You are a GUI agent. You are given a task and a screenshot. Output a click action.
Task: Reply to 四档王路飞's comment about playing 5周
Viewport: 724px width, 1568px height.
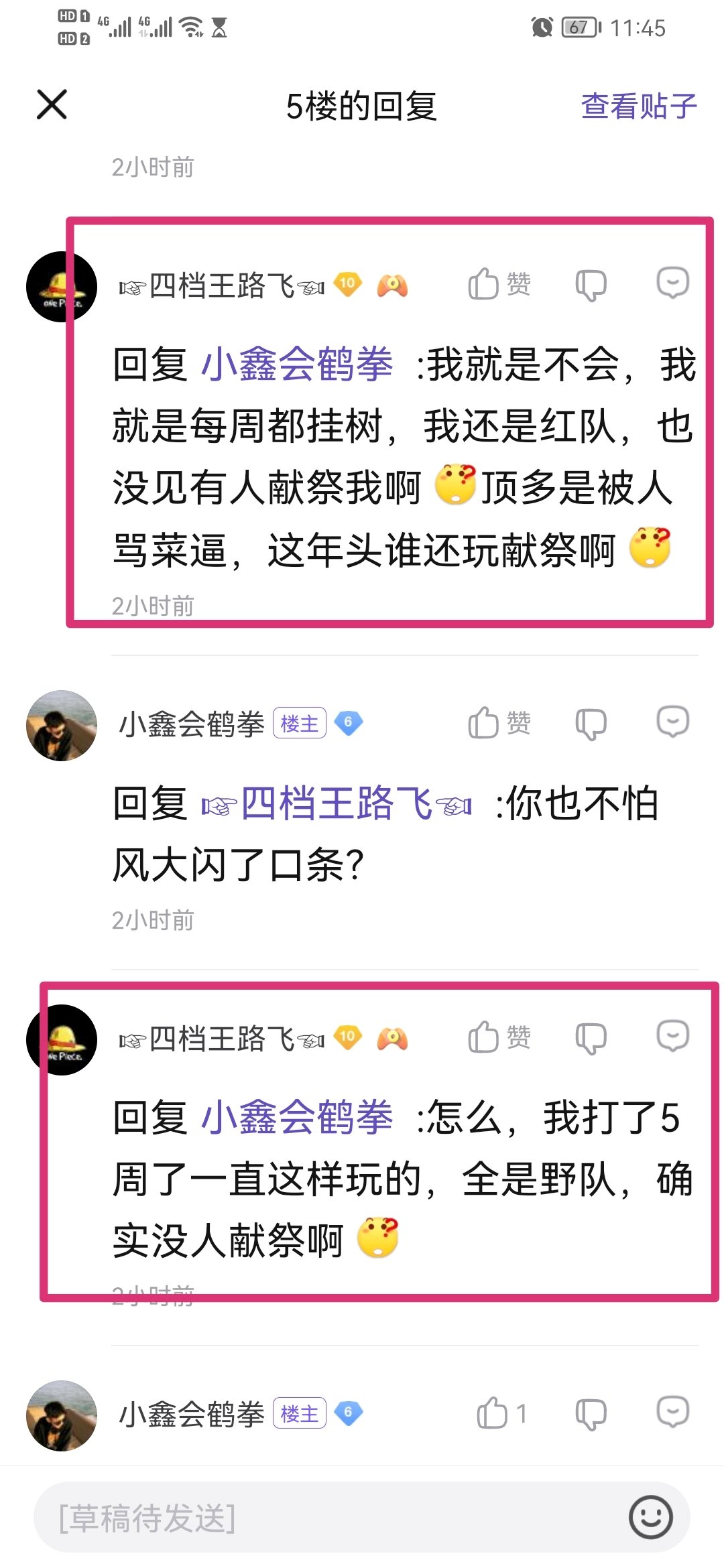672,1037
